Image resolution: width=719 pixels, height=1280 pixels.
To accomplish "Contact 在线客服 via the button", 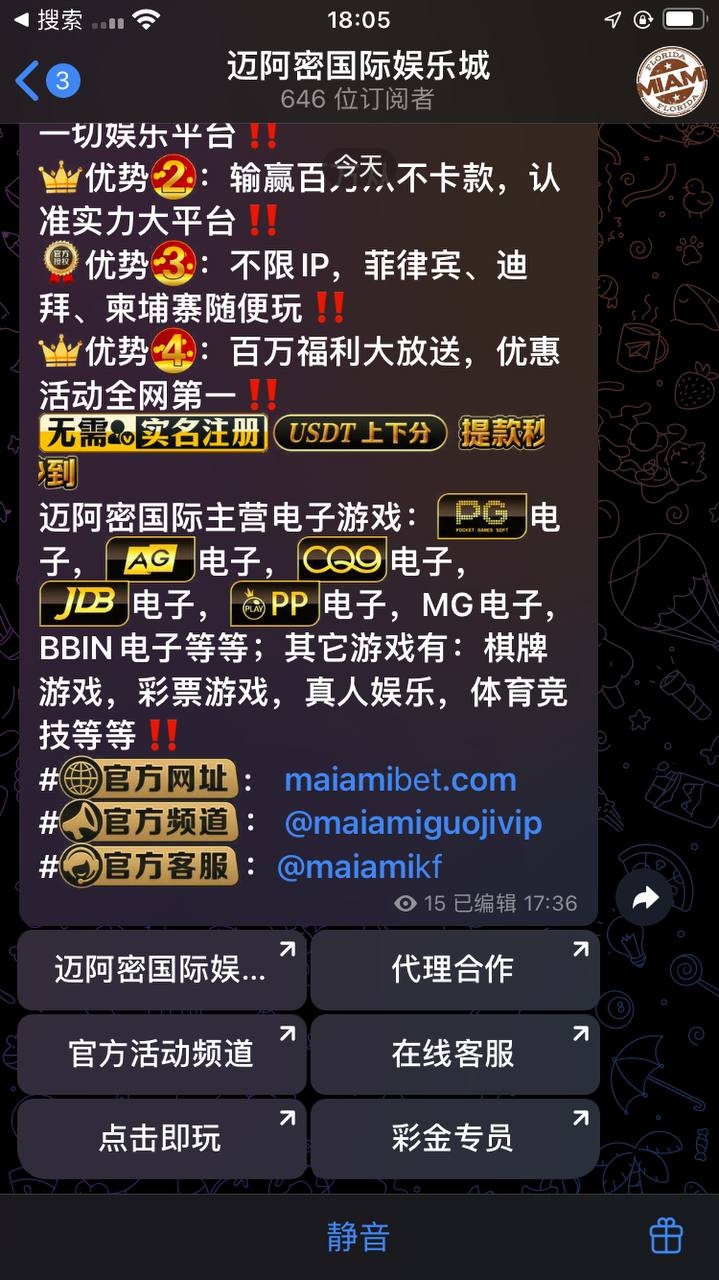I will point(454,1053).
